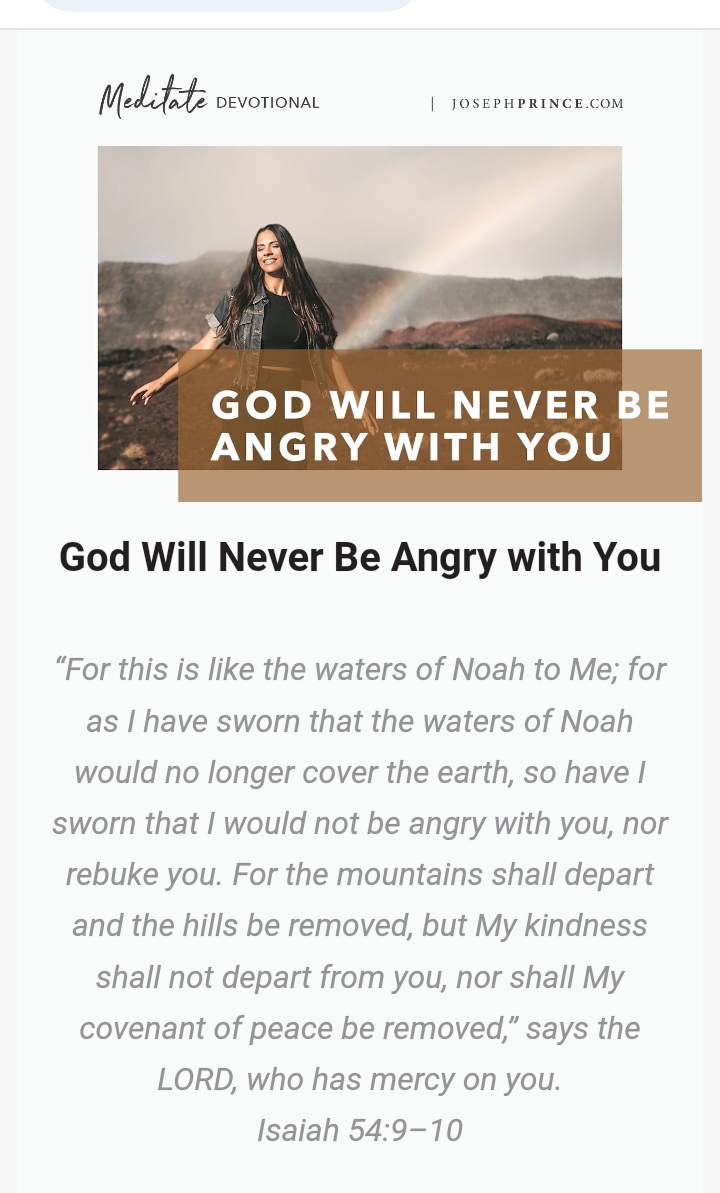Open the JOSEPHPRINCE.COM link
Viewport: 720px width, 1193px height.
click(538, 104)
